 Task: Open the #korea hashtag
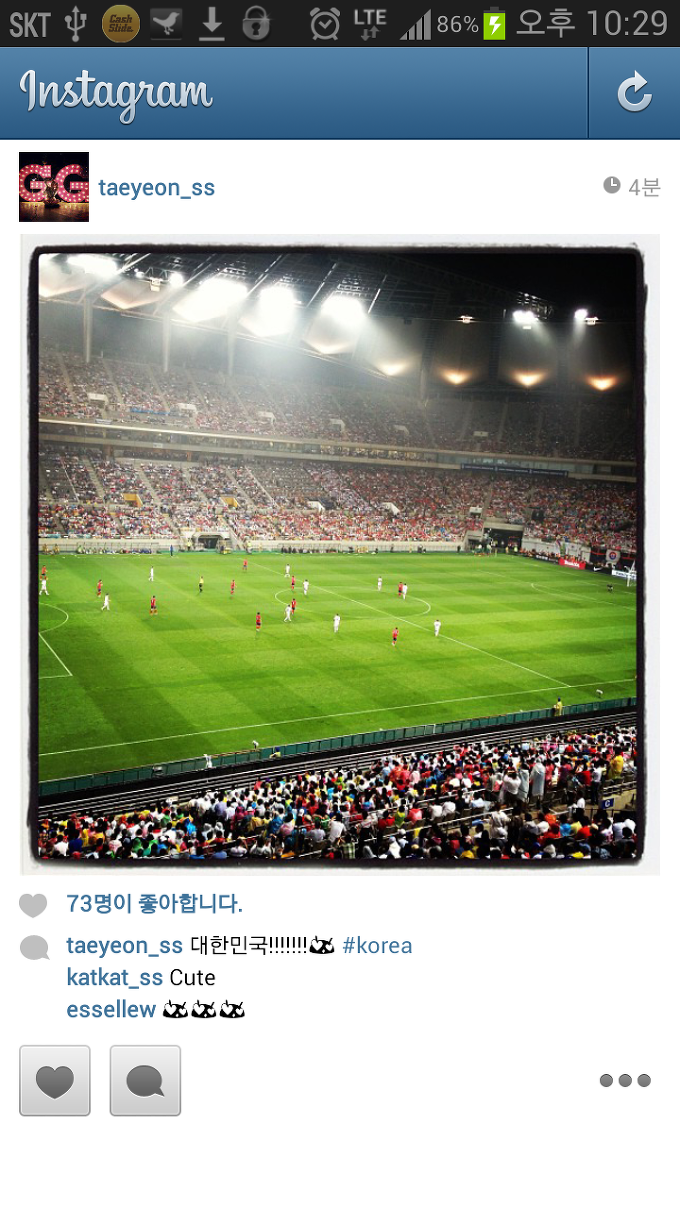(x=377, y=946)
